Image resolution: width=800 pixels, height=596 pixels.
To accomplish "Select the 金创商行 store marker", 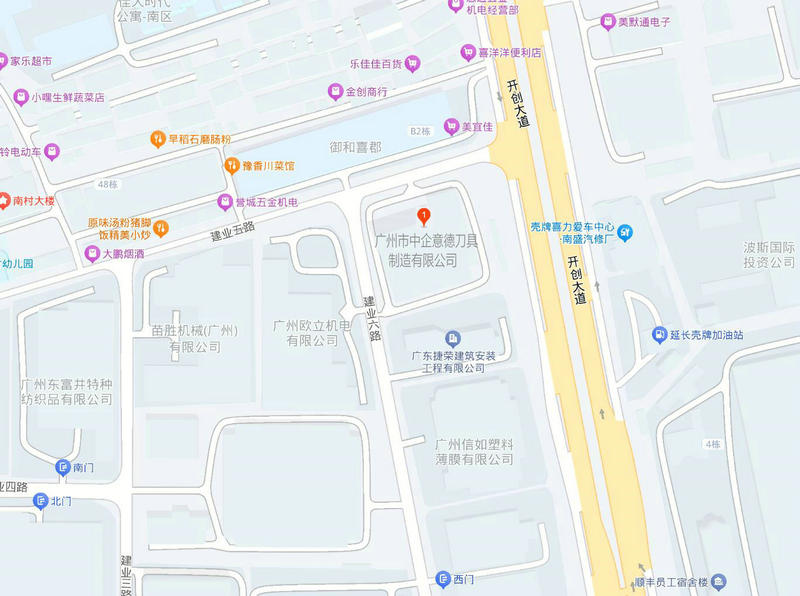I will tap(335, 92).
